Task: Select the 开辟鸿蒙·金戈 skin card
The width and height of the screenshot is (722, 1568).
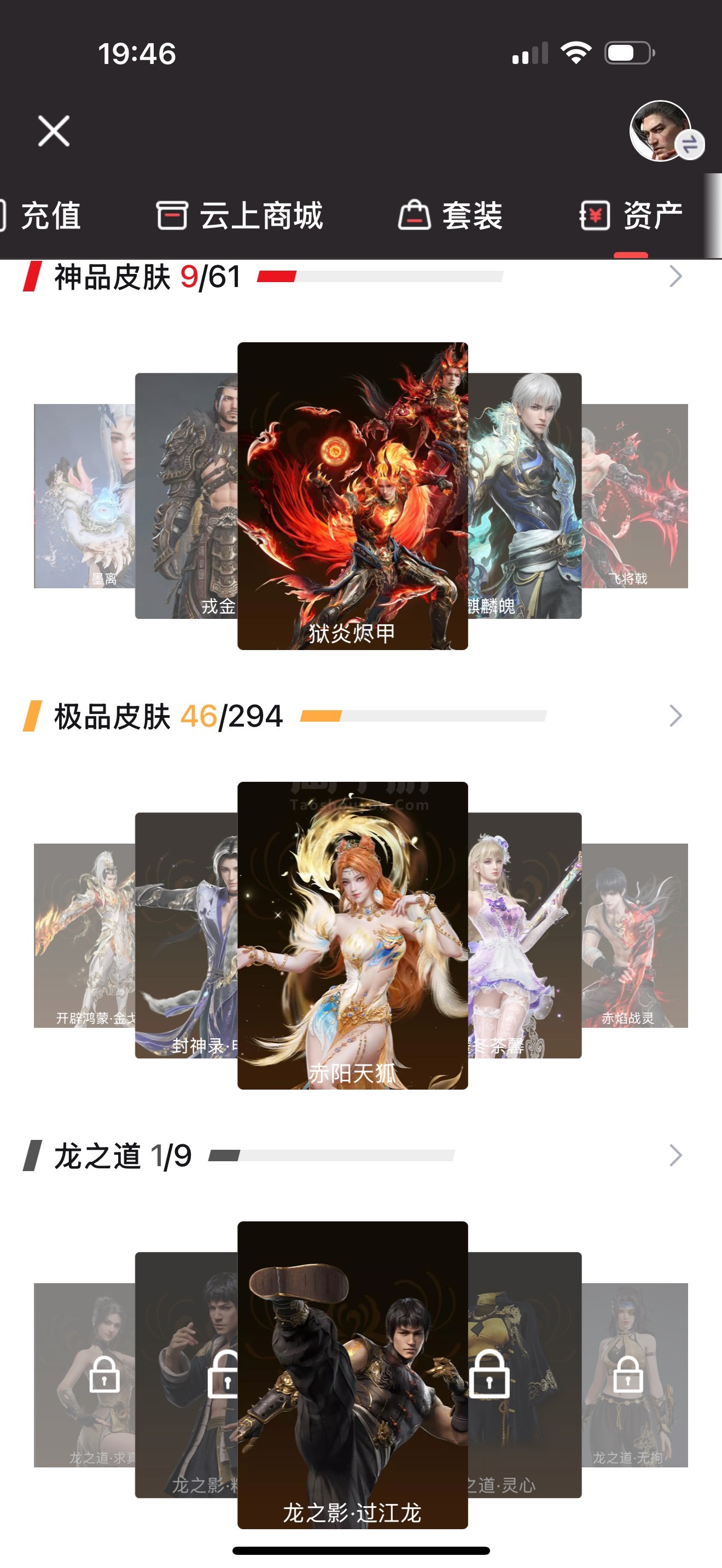Action: (85, 935)
